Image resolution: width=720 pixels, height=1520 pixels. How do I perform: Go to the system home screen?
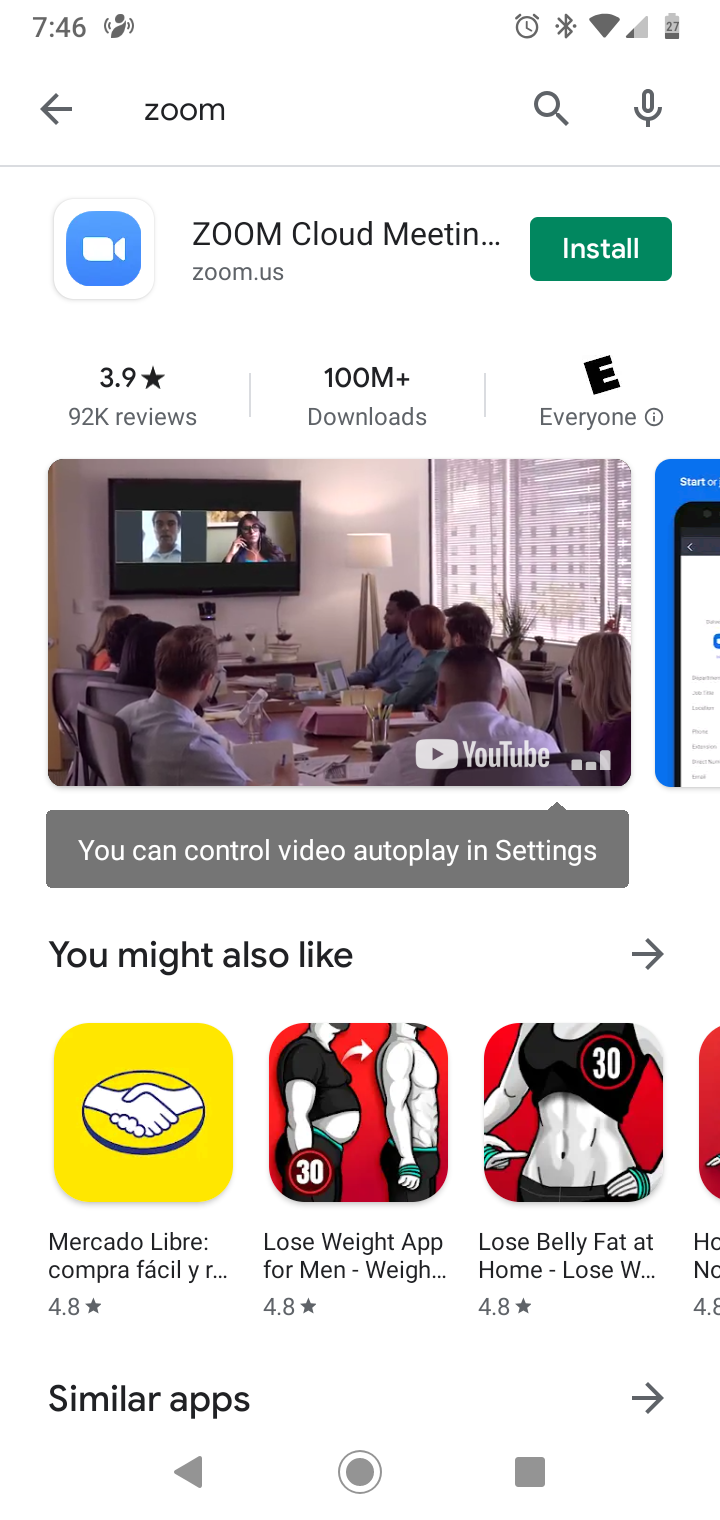tap(360, 1471)
